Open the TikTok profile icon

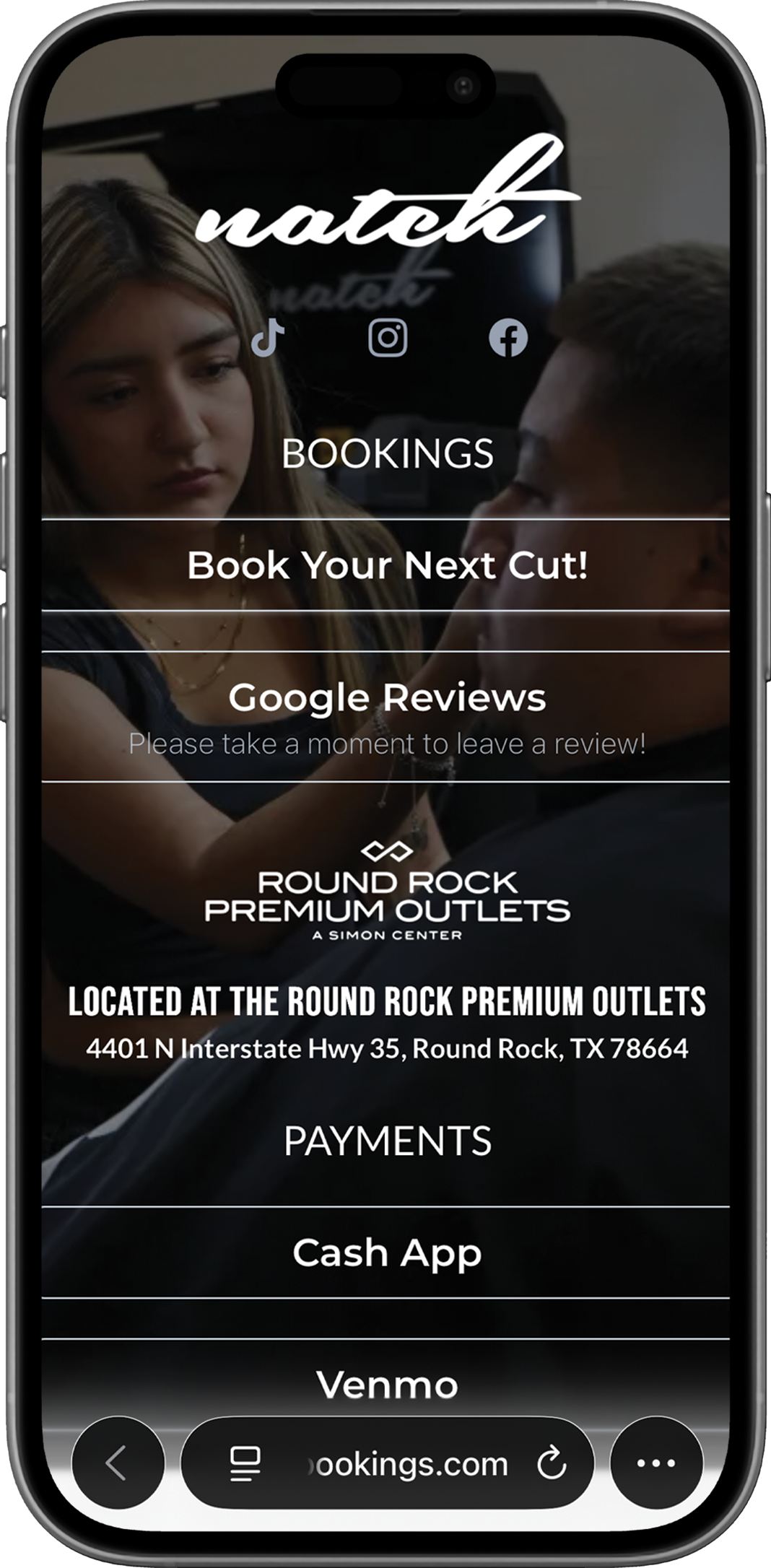(268, 338)
